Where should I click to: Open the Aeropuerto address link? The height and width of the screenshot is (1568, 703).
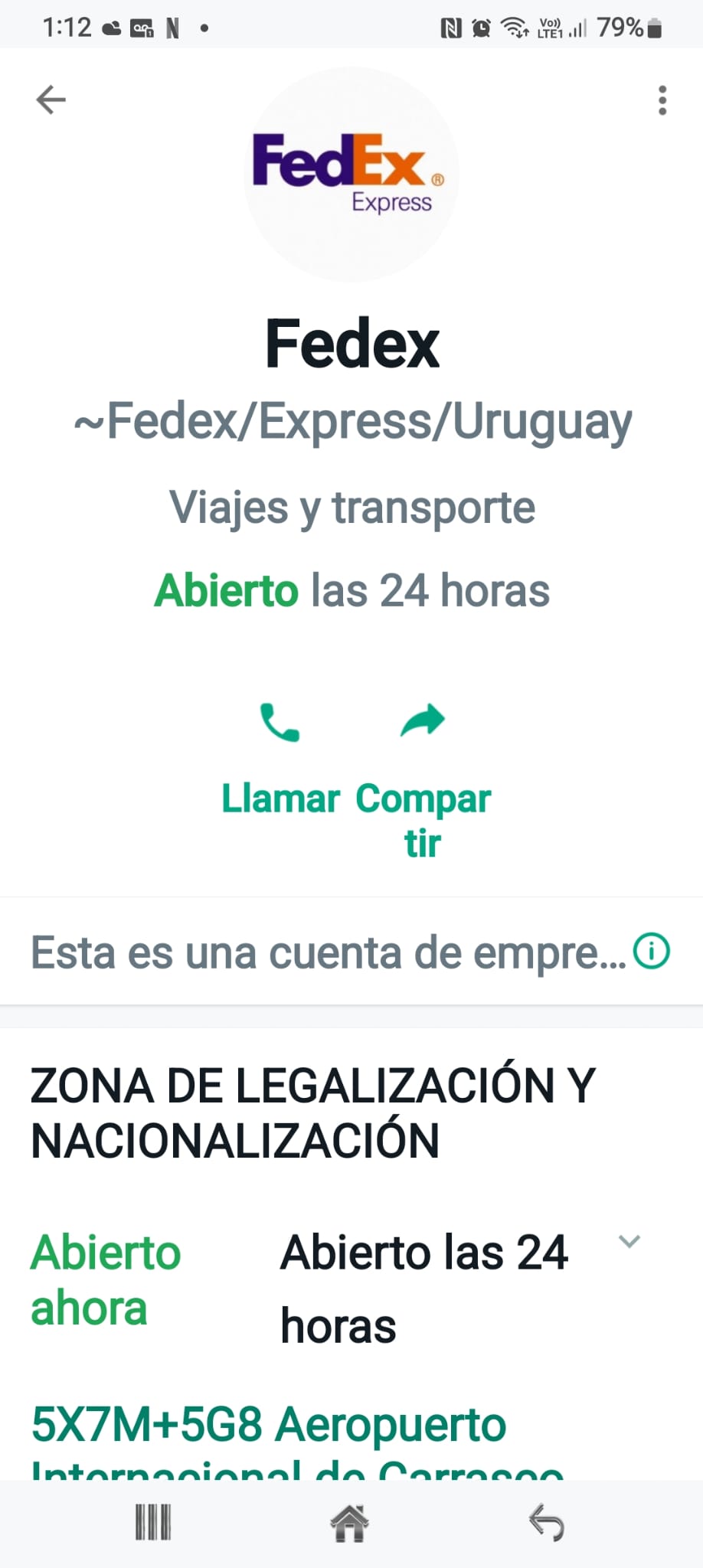coord(297,1439)
